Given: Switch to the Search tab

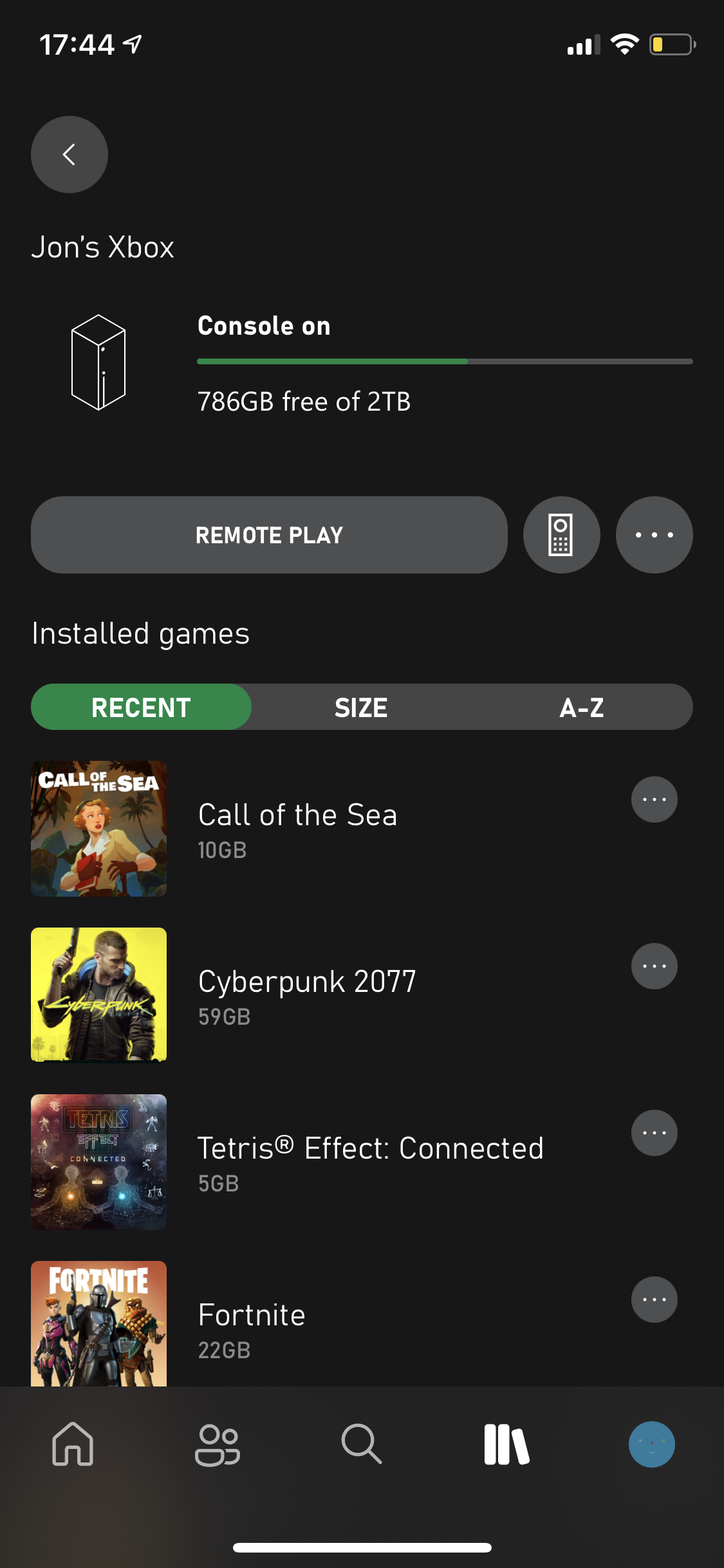Looking at the screenshot, I should pyautogui.click(x=362, y=1444).
